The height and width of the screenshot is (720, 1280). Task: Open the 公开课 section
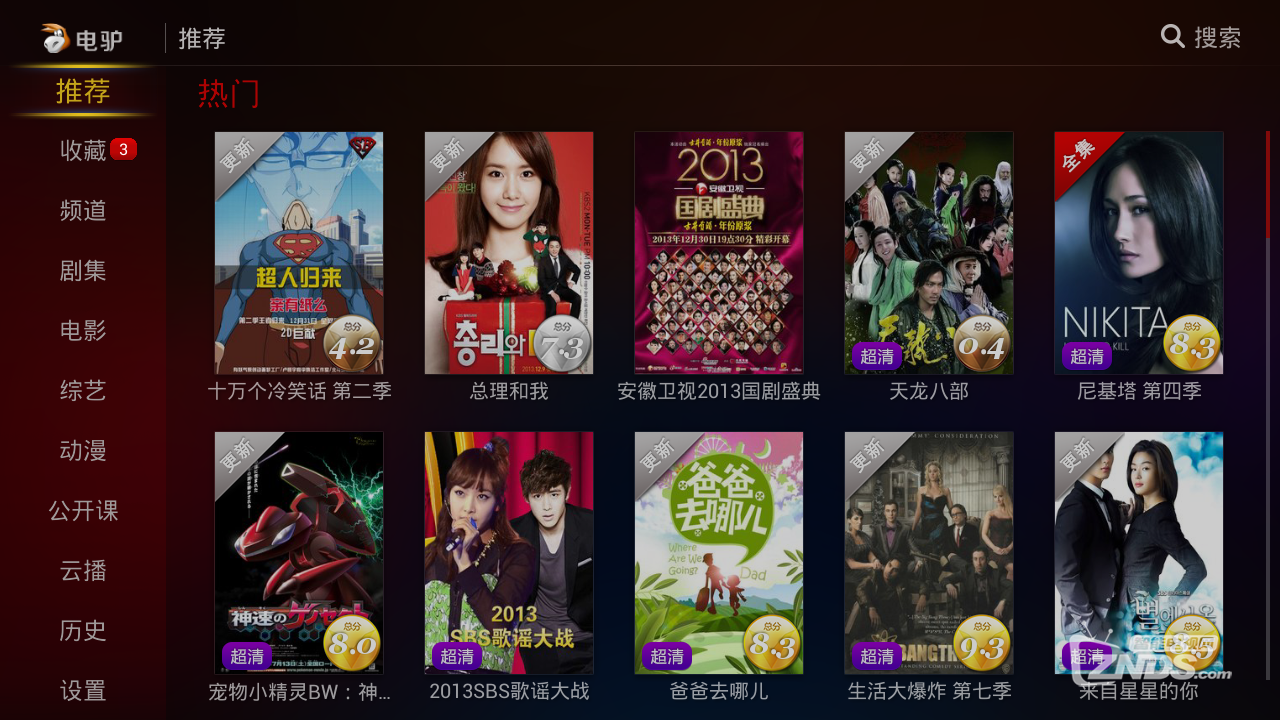(83, 511)
